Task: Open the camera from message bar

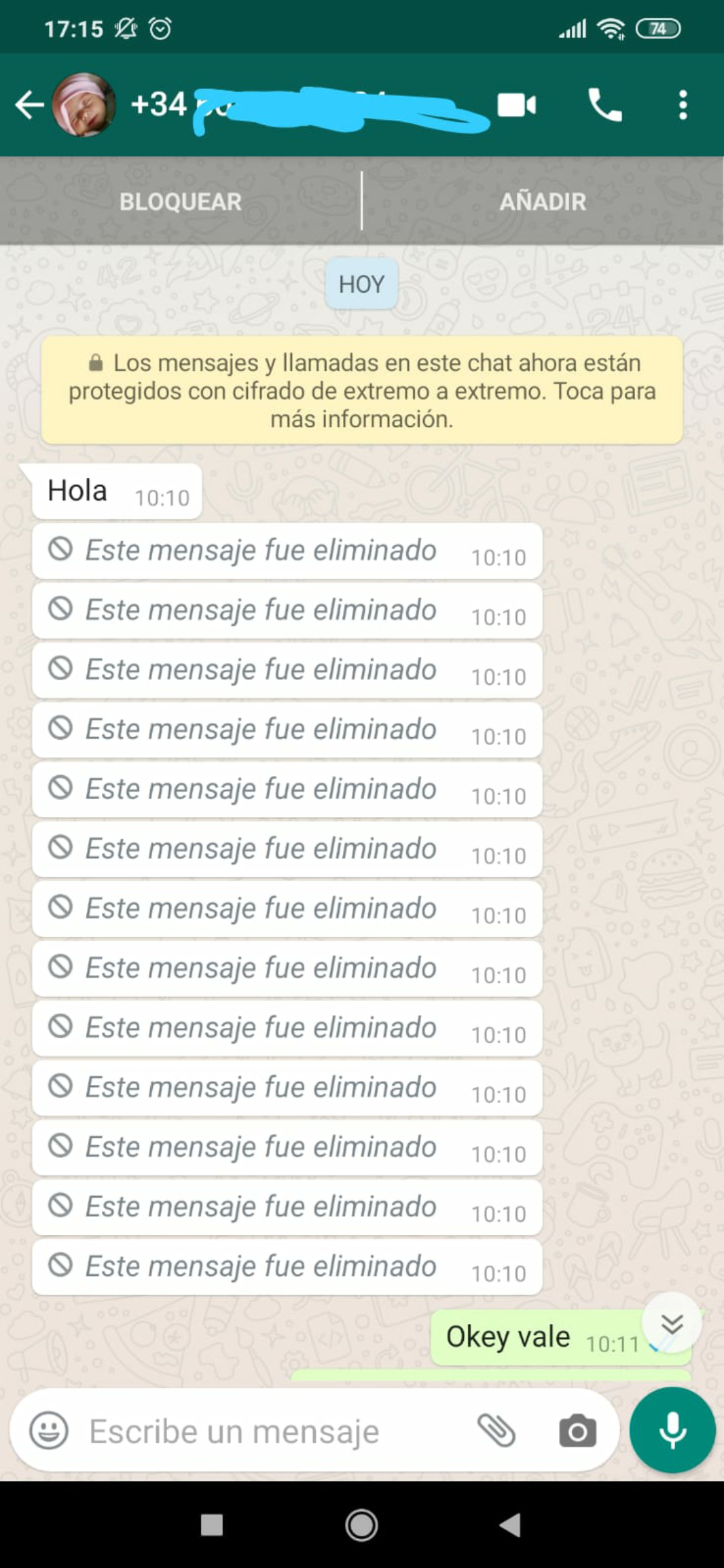Action: tap(577, 1431)
